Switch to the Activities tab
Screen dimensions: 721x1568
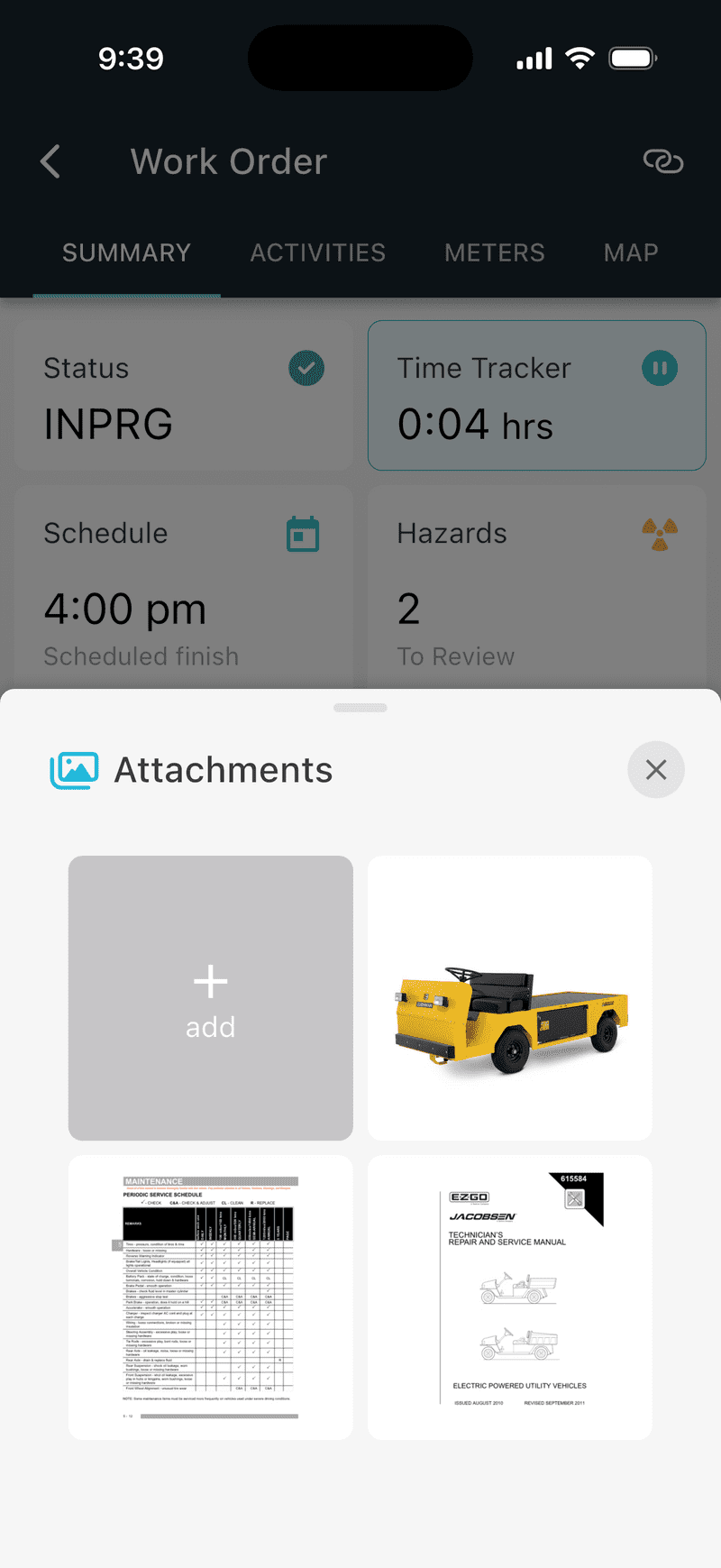(x=317, y=252)
